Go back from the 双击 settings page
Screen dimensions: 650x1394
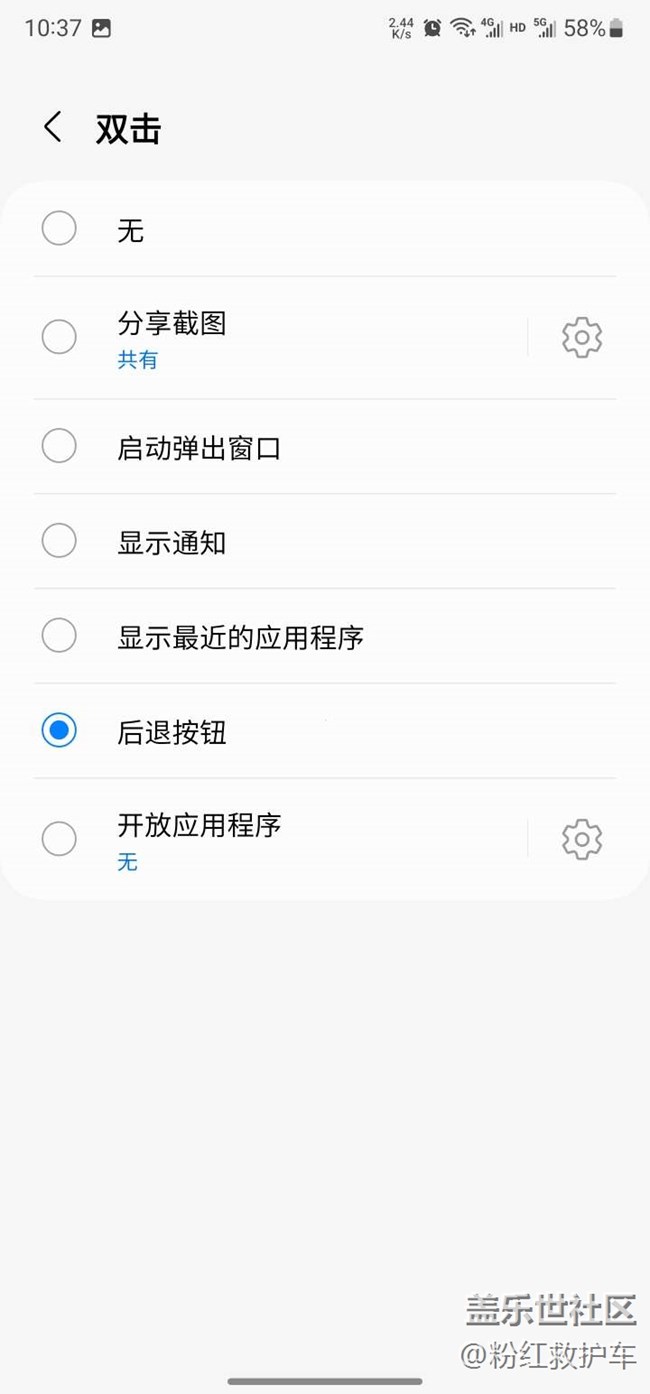tap(53, 128)
